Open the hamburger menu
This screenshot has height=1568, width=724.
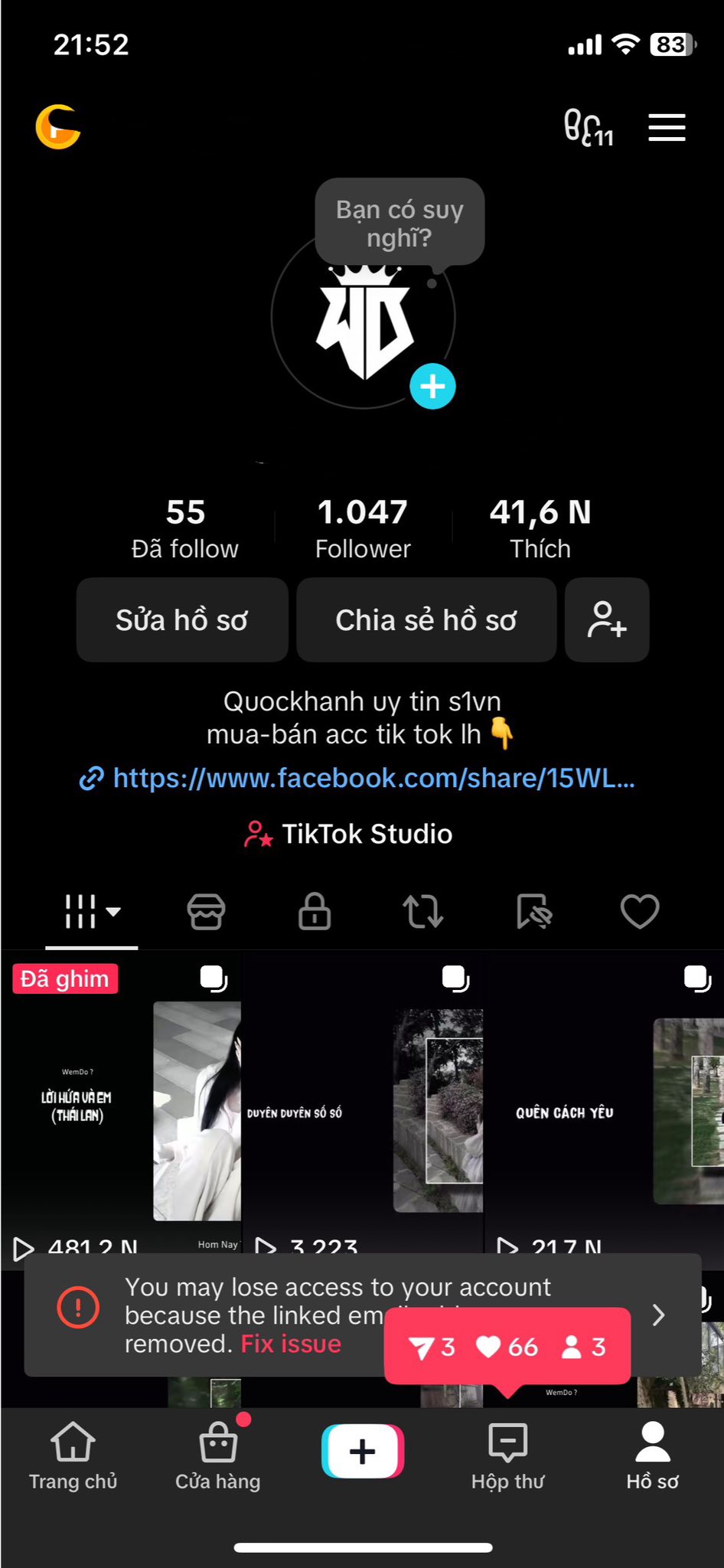pyautogui.click(x=667, y=127)
